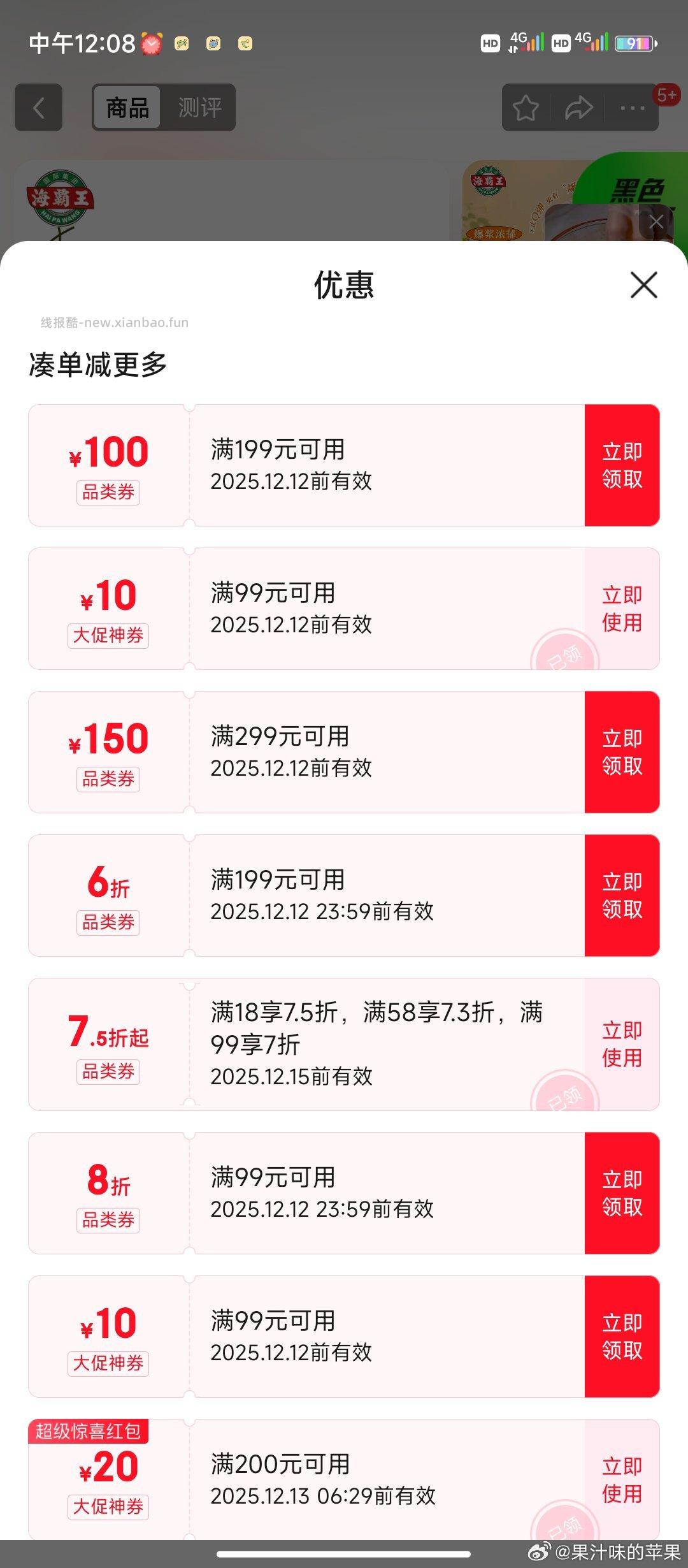Claim the ¥100 满199元 category coupon
This screenshot has width=688, height=1568.
[622, 464]
